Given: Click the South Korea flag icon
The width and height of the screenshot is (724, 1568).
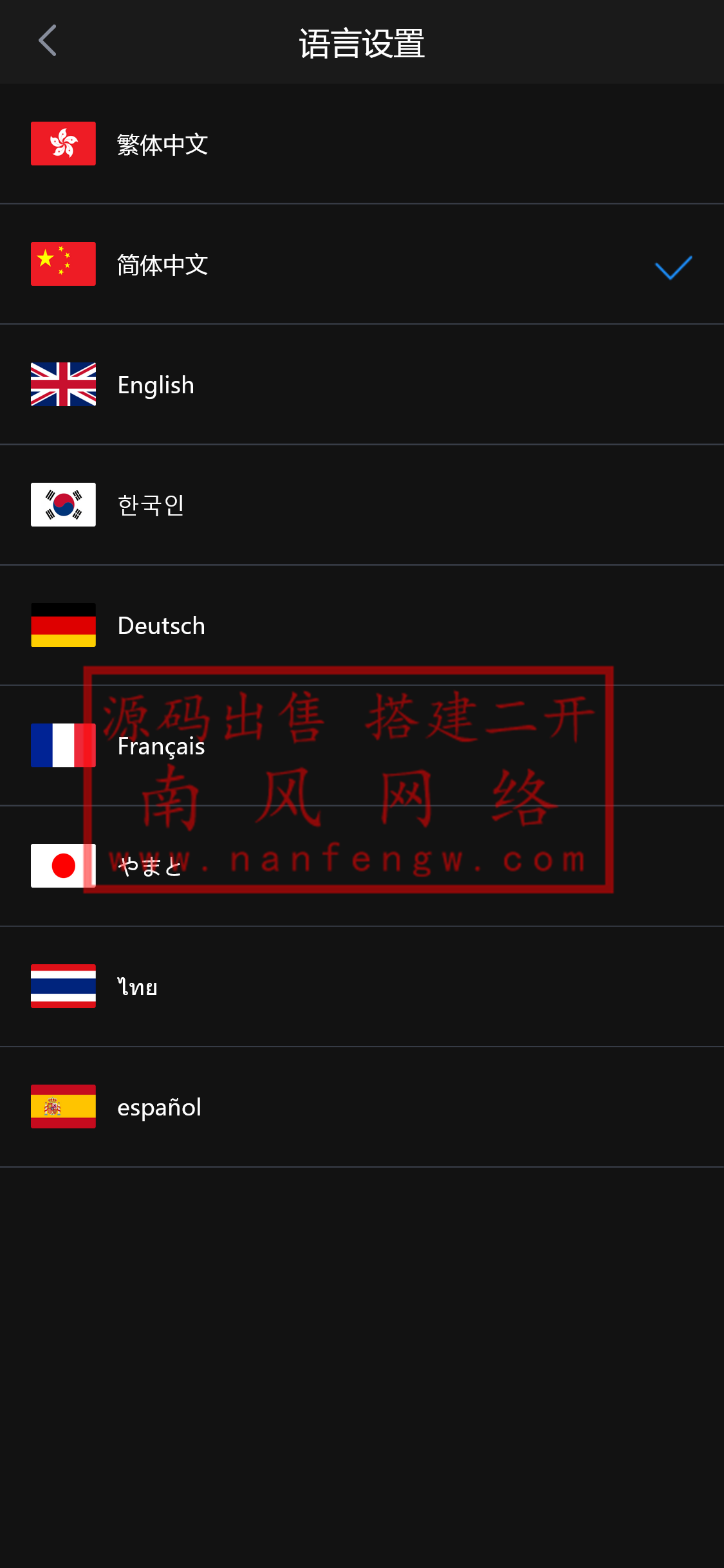Looking at the screenshot, I should point(62,505).
